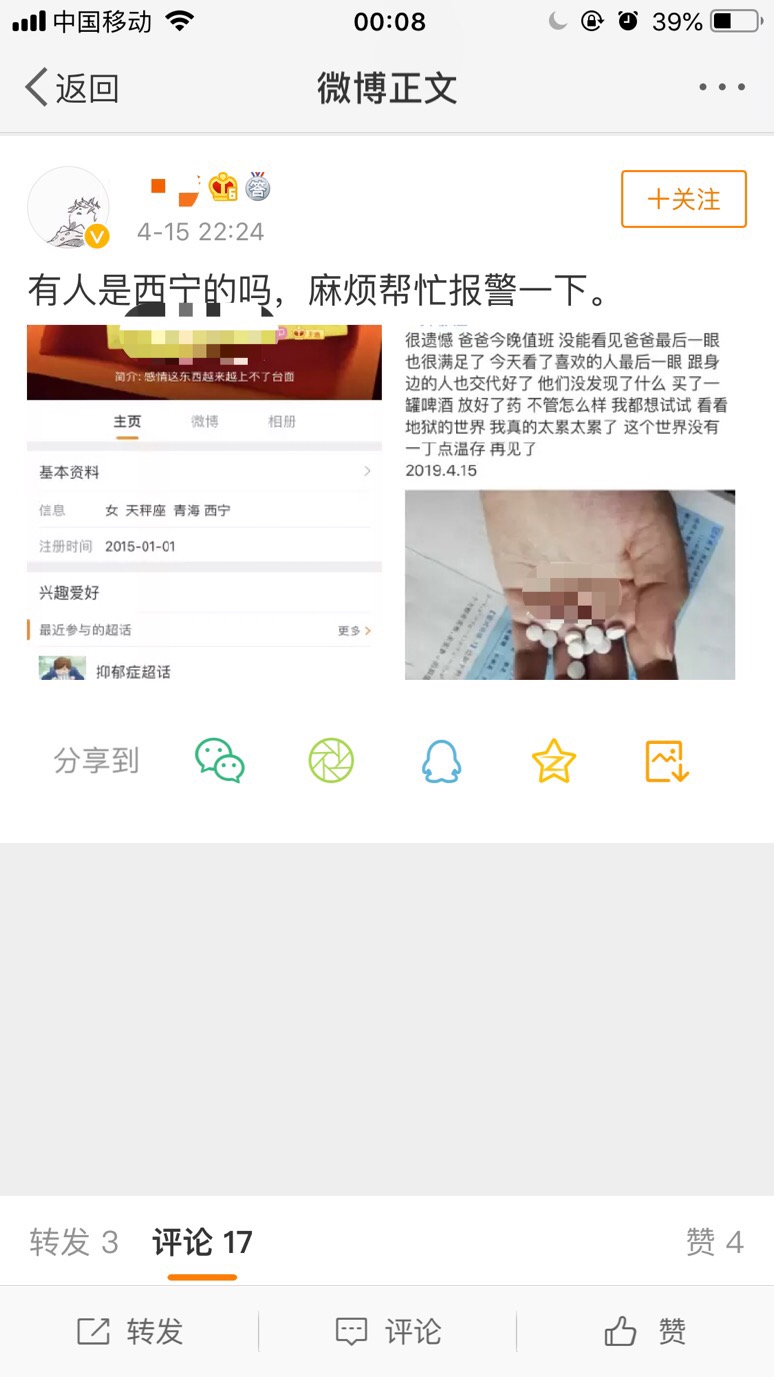Repost using the bottom 转发 button

[132, 1331]
